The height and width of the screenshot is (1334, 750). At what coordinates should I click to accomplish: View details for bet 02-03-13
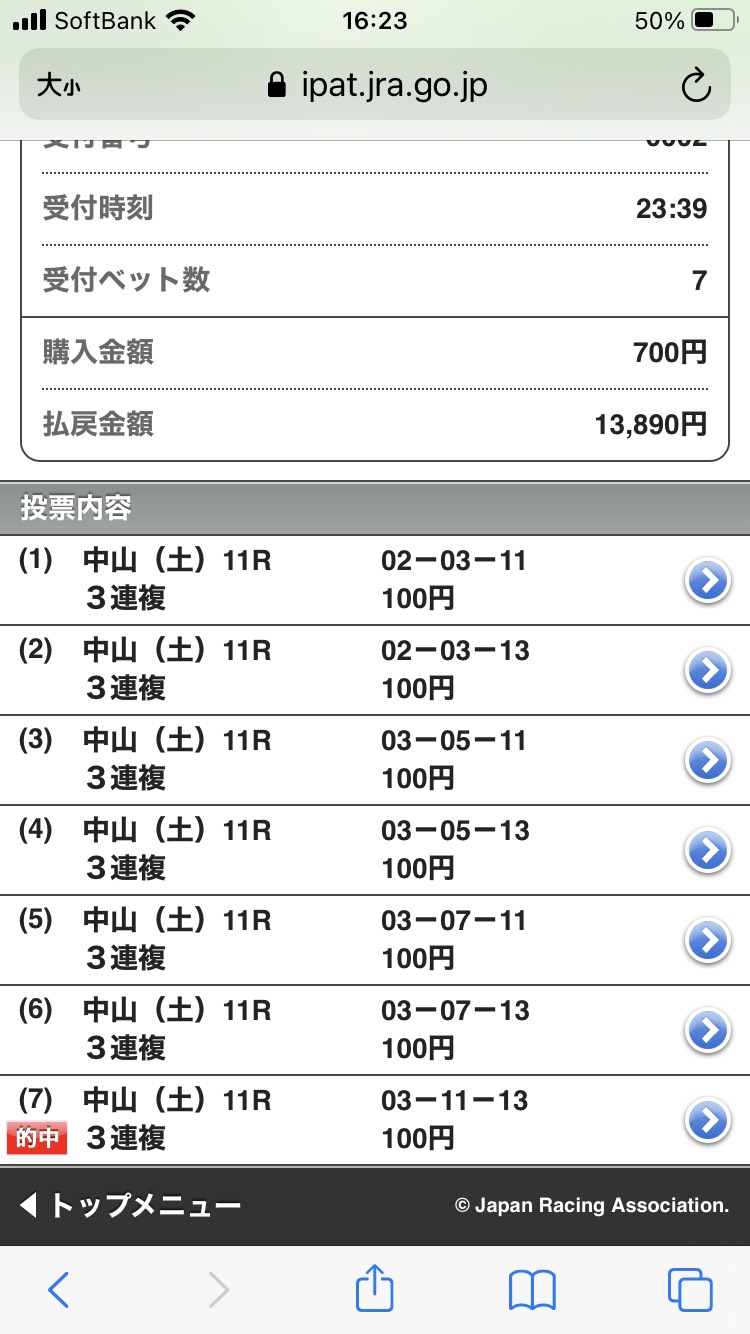coord(708,671)
